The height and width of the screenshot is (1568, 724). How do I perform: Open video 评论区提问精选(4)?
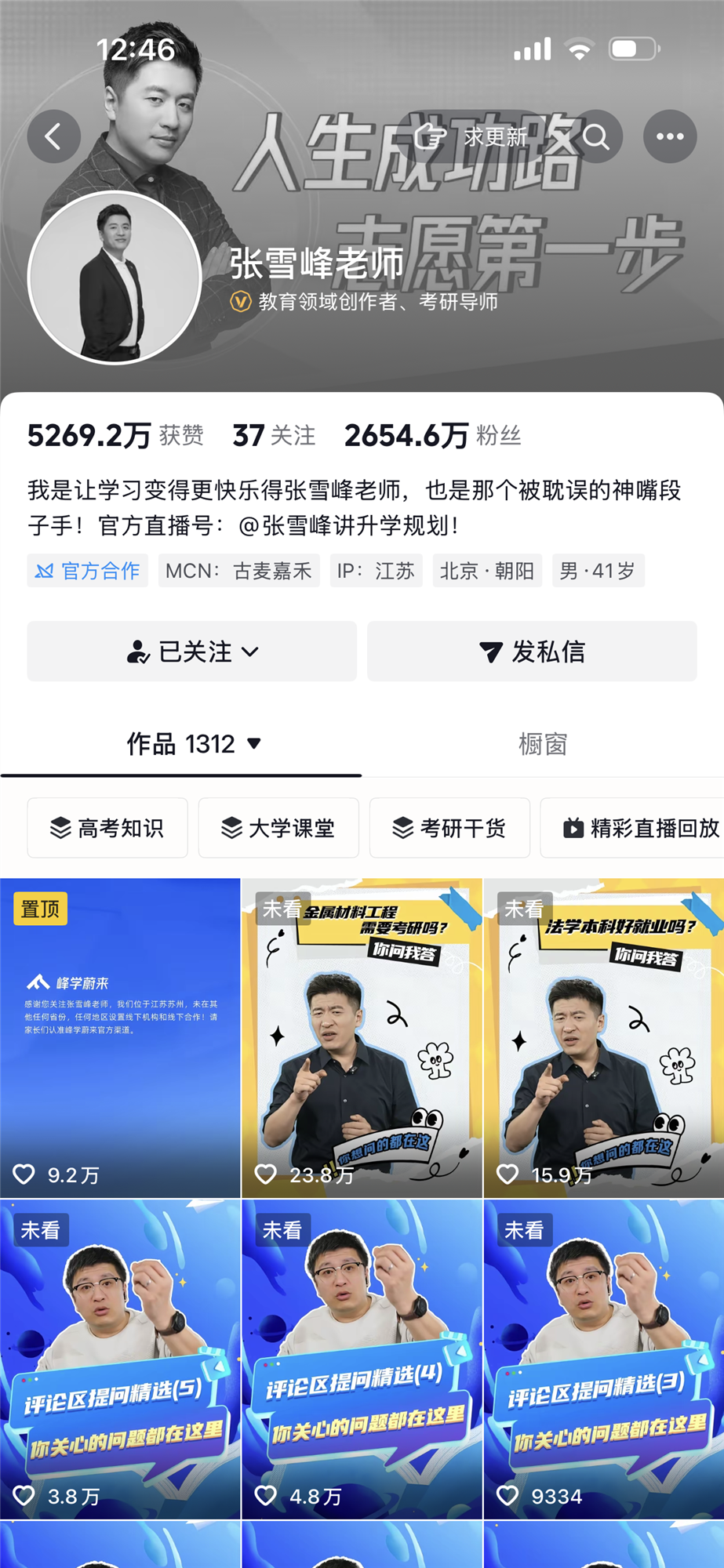click(362, 1359)
